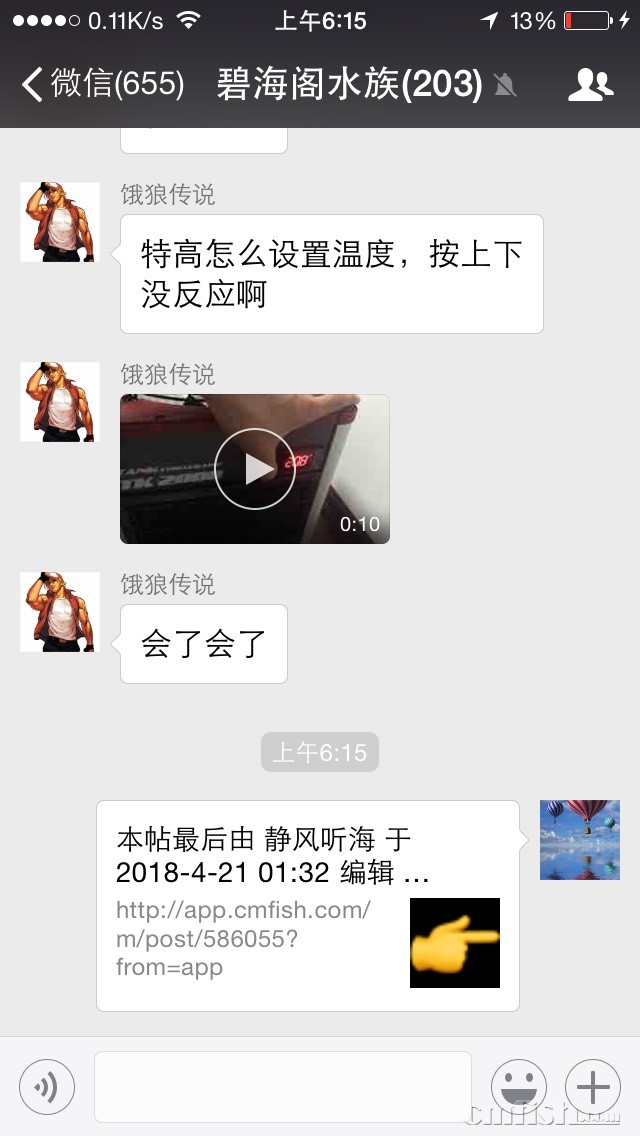
Task: Open the plus attachments menu
Action: (593, 1087)
